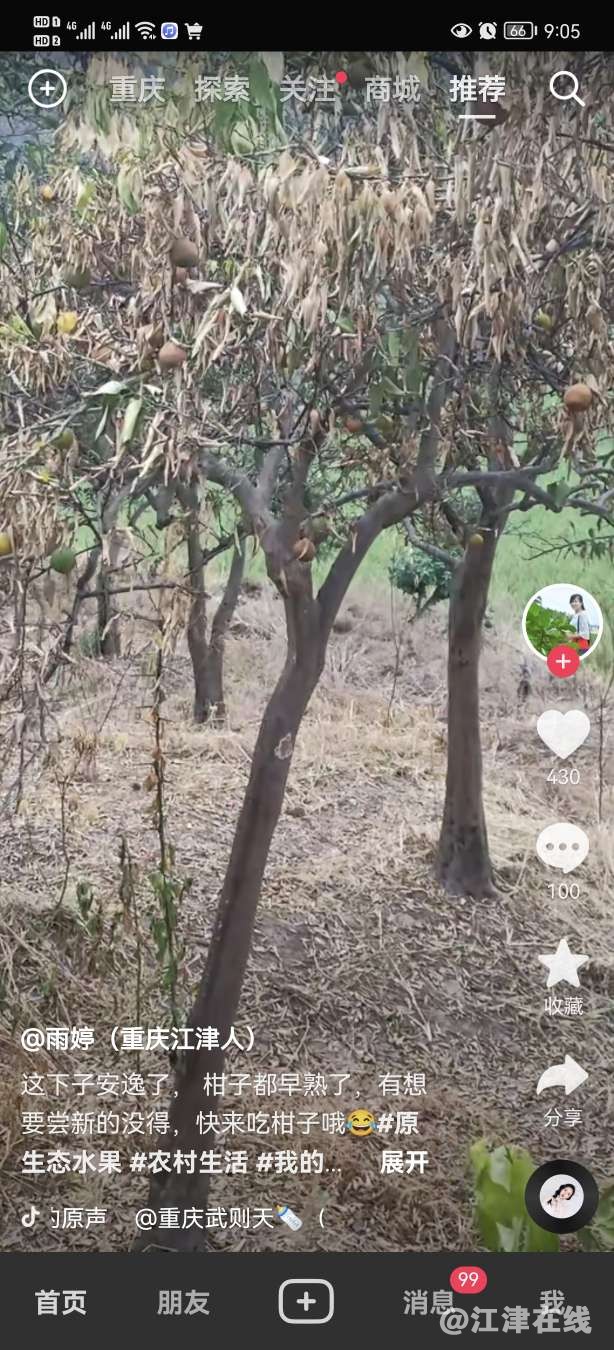Open the creator's profile avatar

tap(562, 620)
